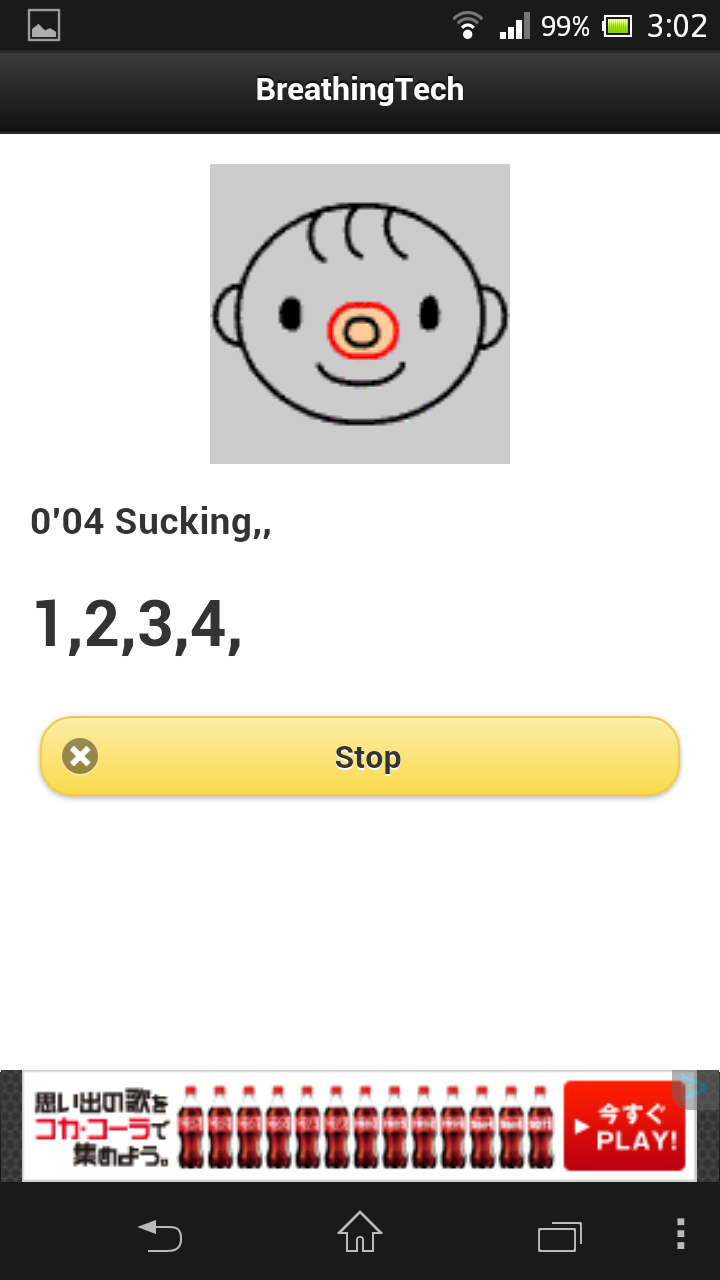The width and height of the screenshot is (720, 1280).
Task: Go back with the system back button
Action: (x=160, y=1235)
